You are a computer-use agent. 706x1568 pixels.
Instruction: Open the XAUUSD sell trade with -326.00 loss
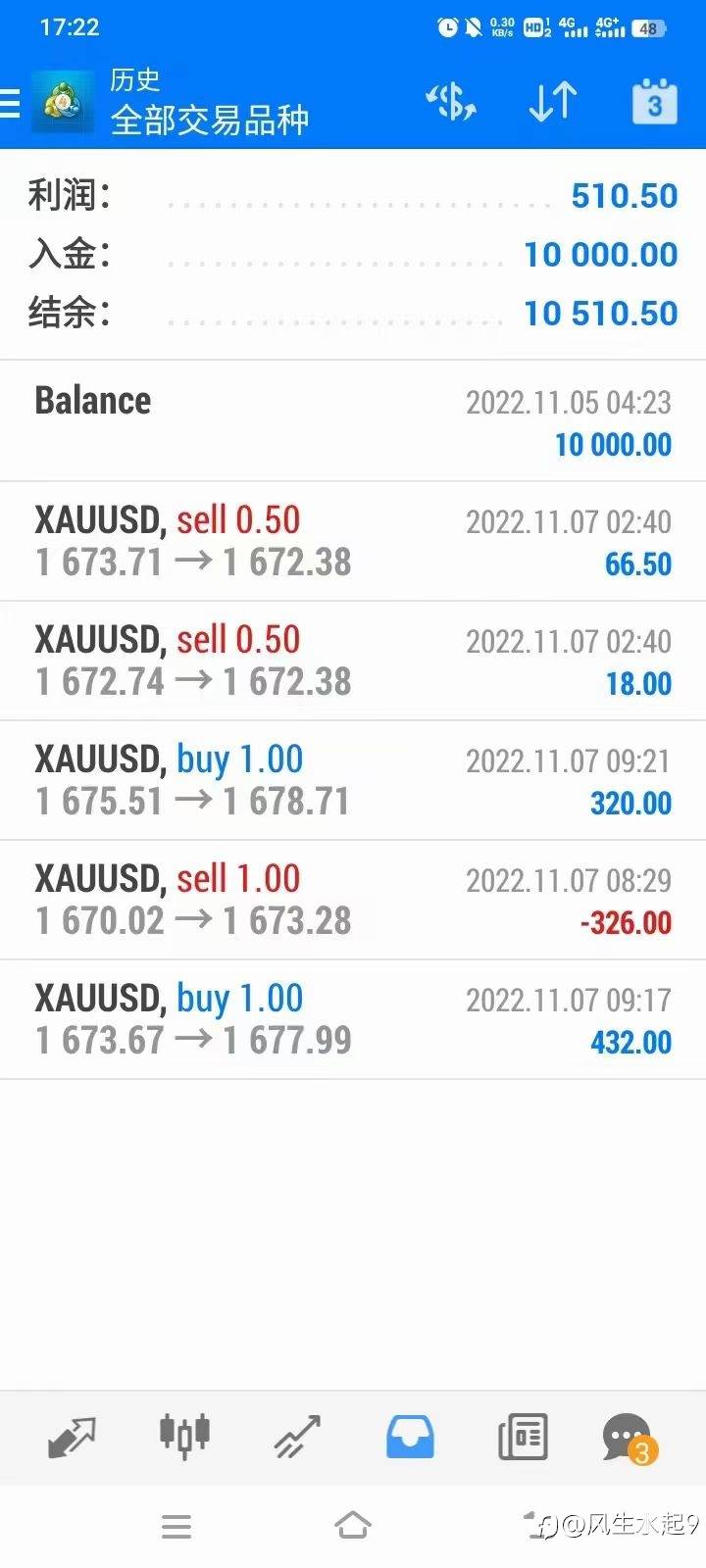(x=353, y=901)
